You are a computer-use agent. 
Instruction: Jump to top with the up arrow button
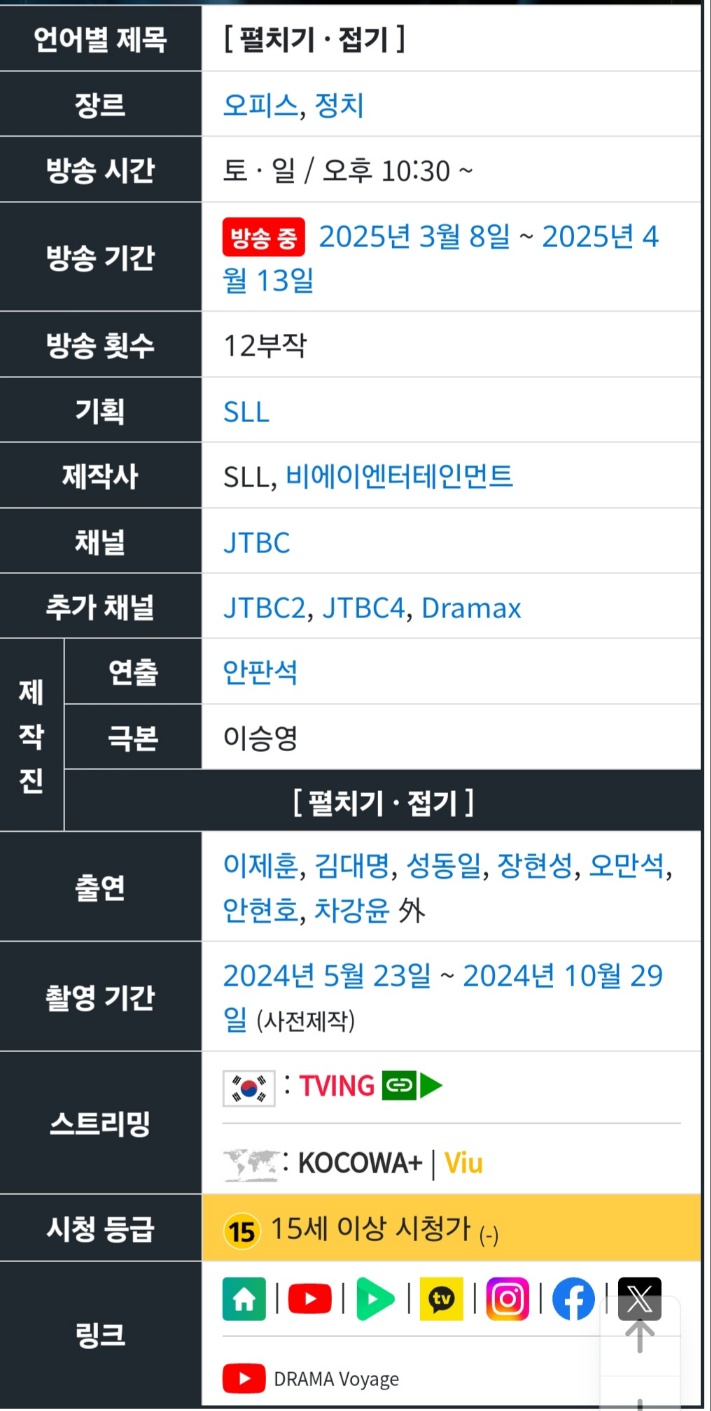tap(640, 1336)
